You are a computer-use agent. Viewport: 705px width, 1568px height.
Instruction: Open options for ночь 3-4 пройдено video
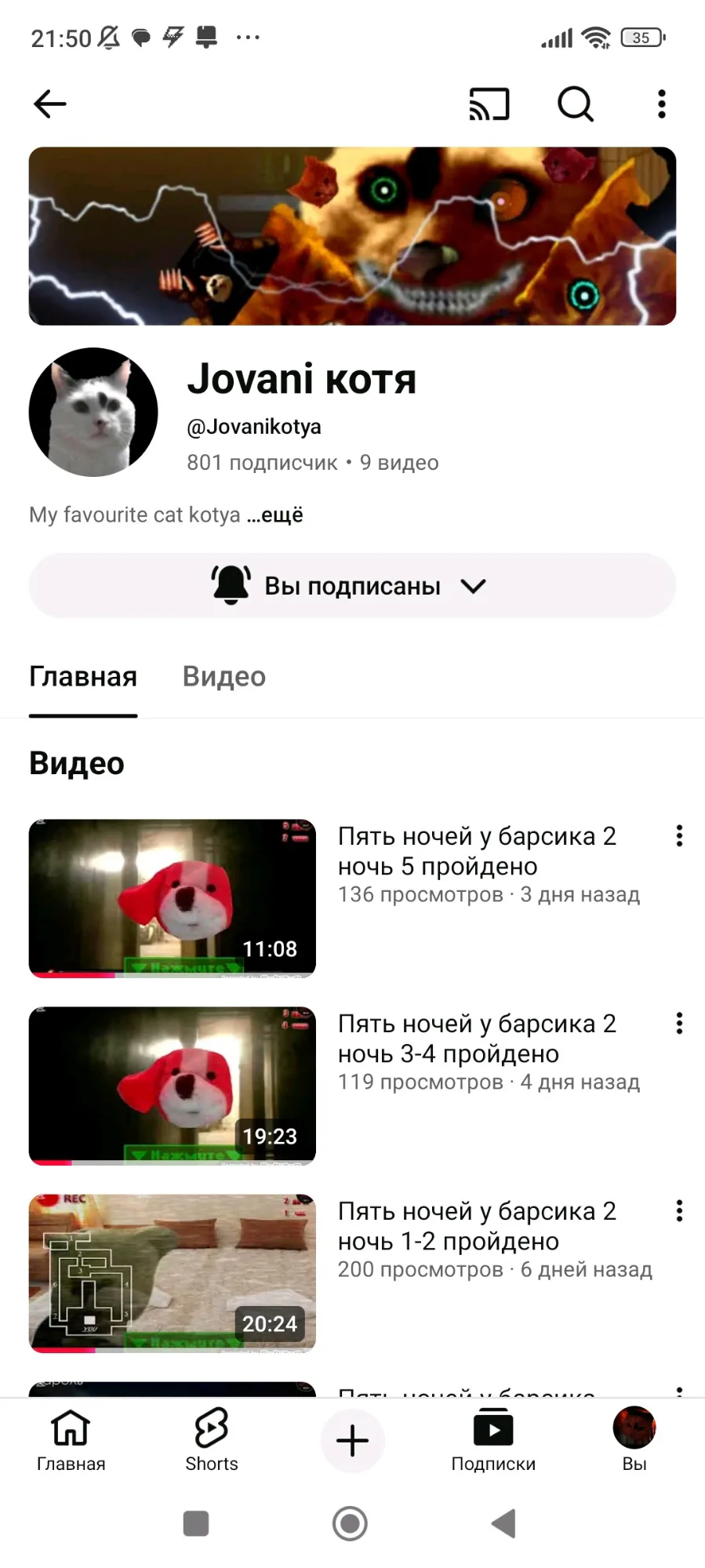679,1024
